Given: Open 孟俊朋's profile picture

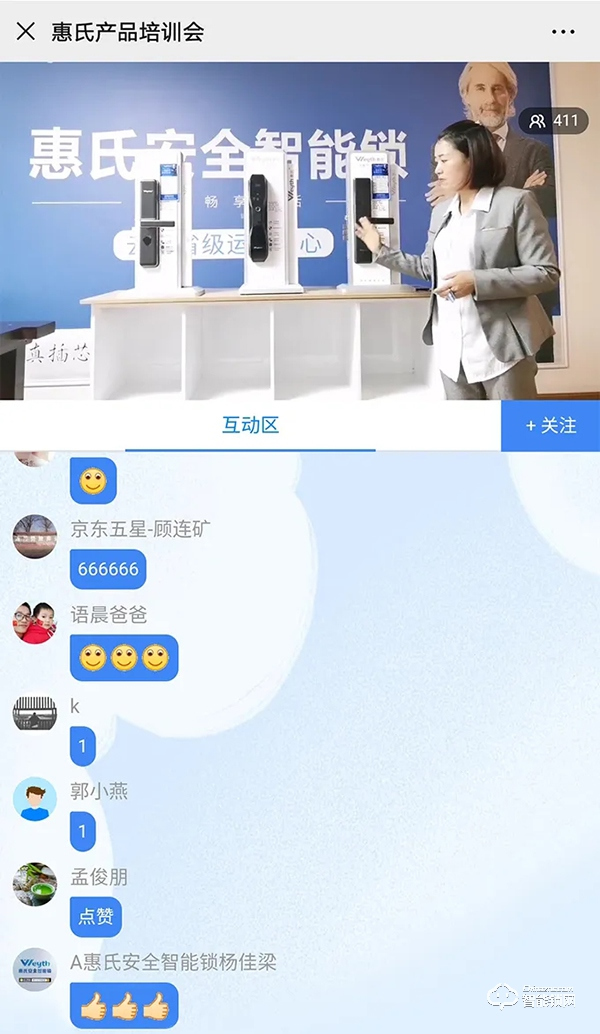Looking at the screenshot, I should point(34,884).
